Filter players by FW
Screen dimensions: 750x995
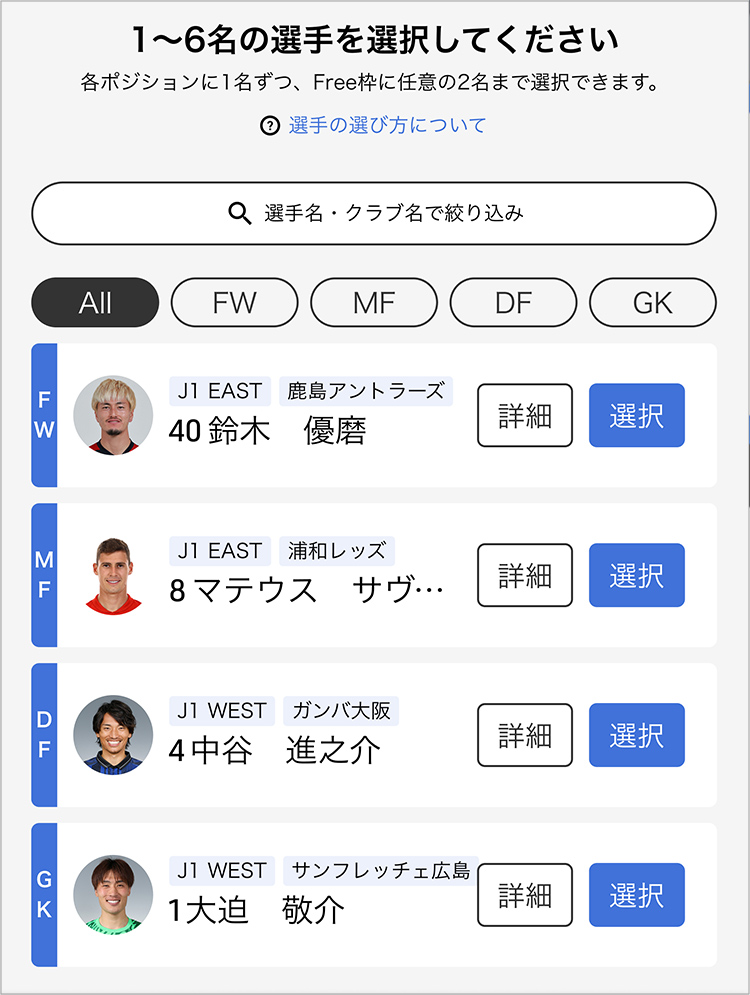235,303
